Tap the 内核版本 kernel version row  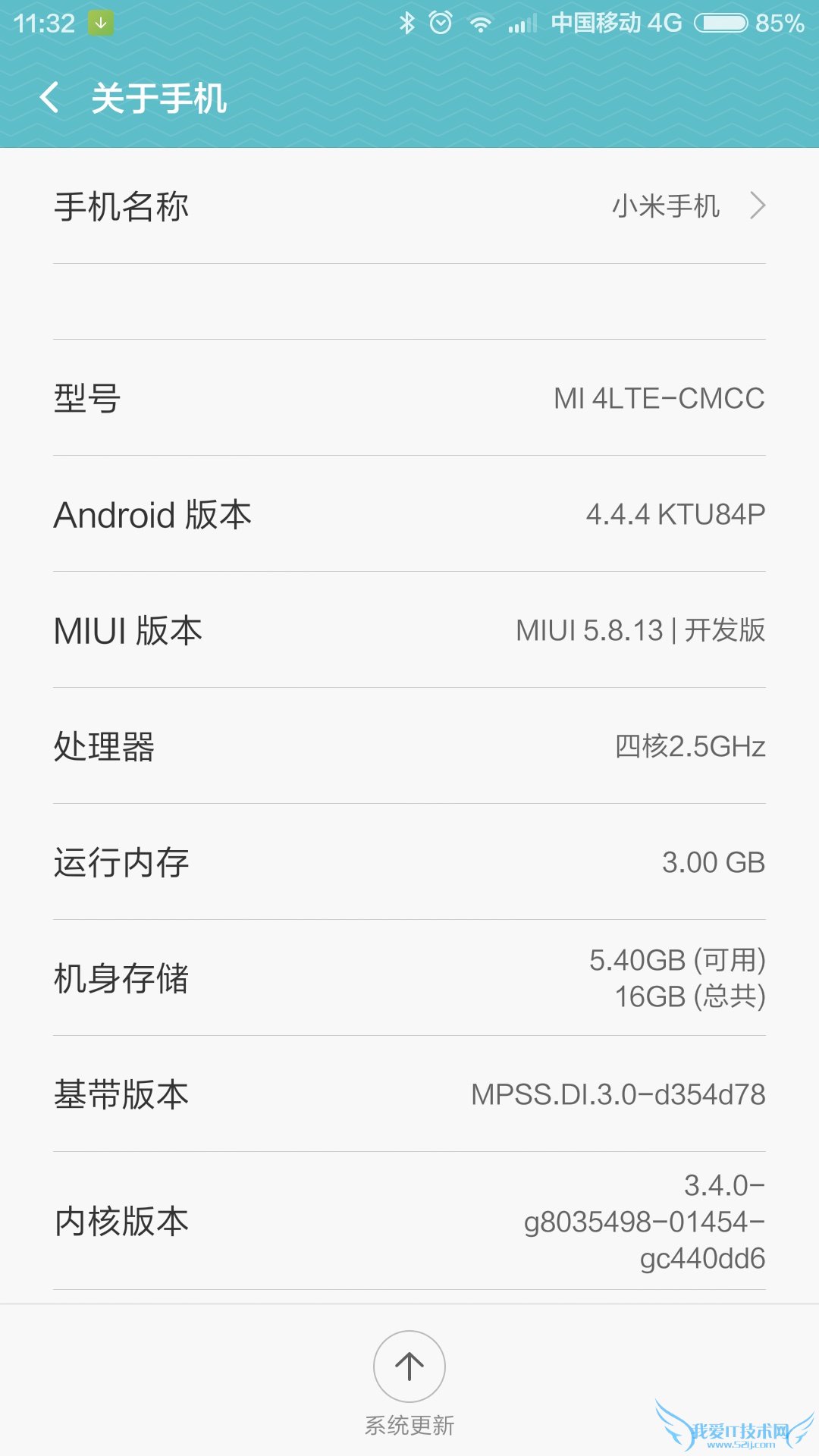coord(409,1221)
